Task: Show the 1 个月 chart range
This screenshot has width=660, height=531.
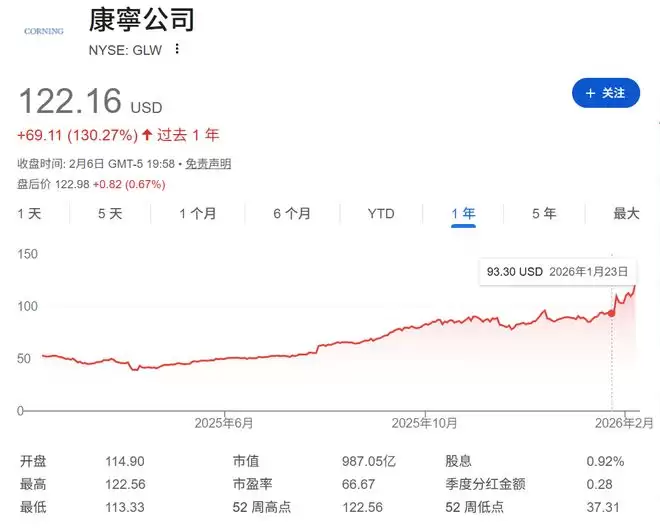Action: click(198, 213)
